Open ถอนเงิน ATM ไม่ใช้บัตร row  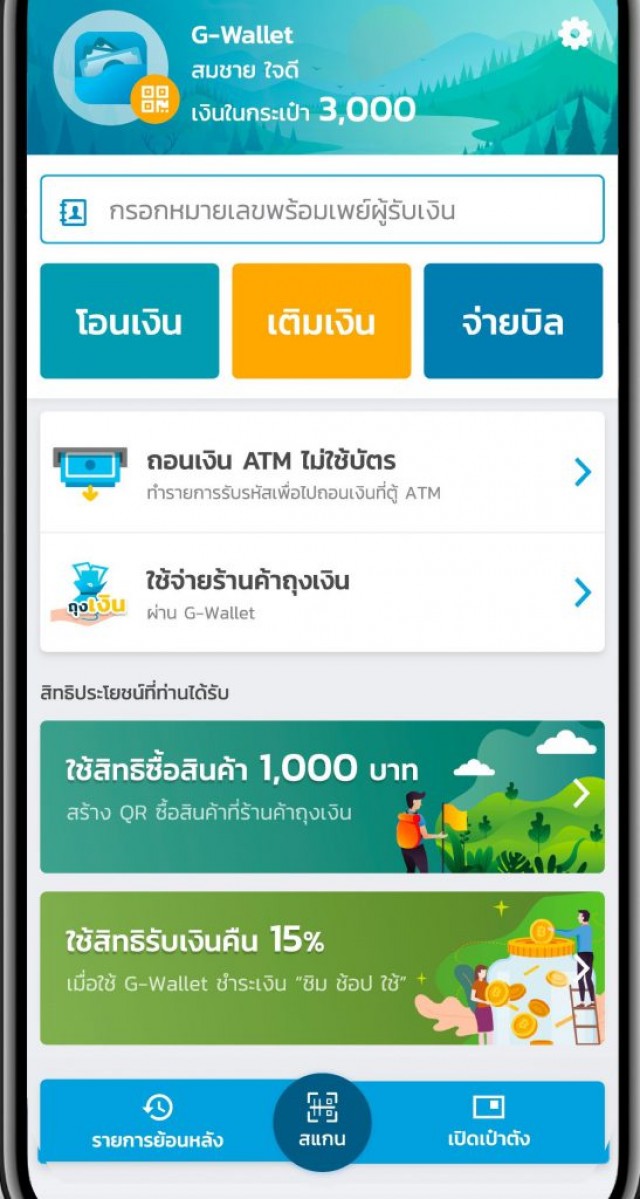tap(322, 473)
